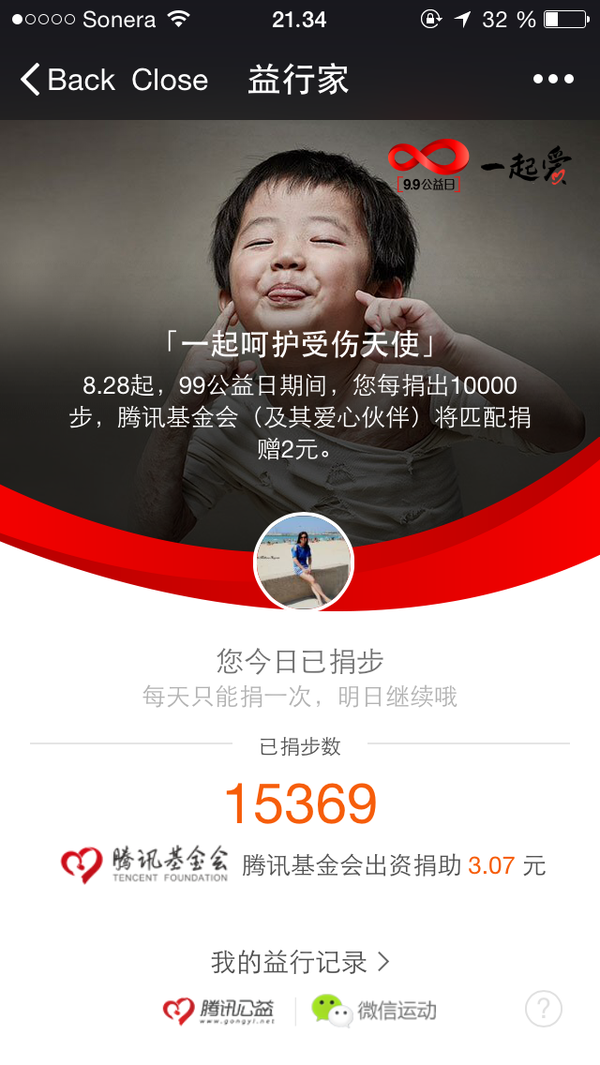Close the web page view
This screenshot has width=600, height=1065.
(x=170, y=79)
